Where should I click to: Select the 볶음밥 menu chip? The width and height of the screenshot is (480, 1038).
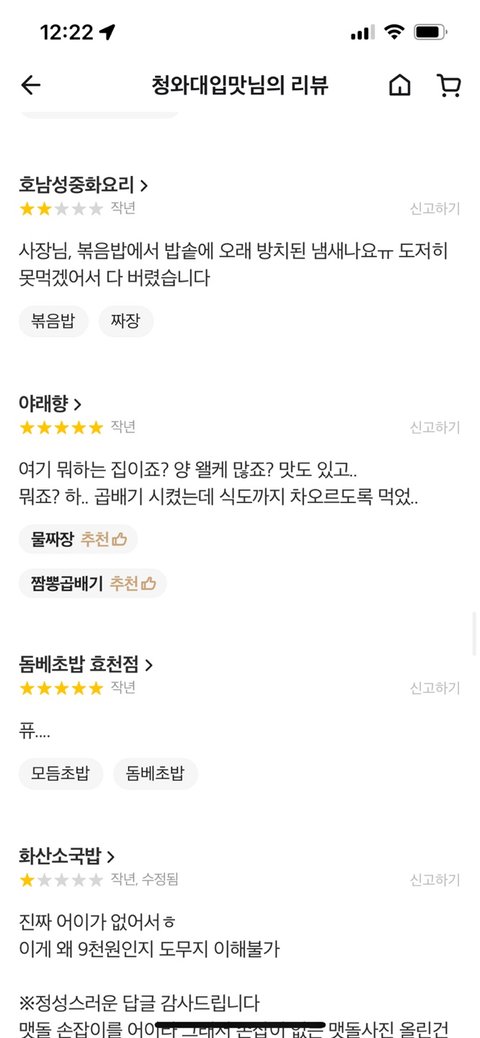click(x=53, y=322)
